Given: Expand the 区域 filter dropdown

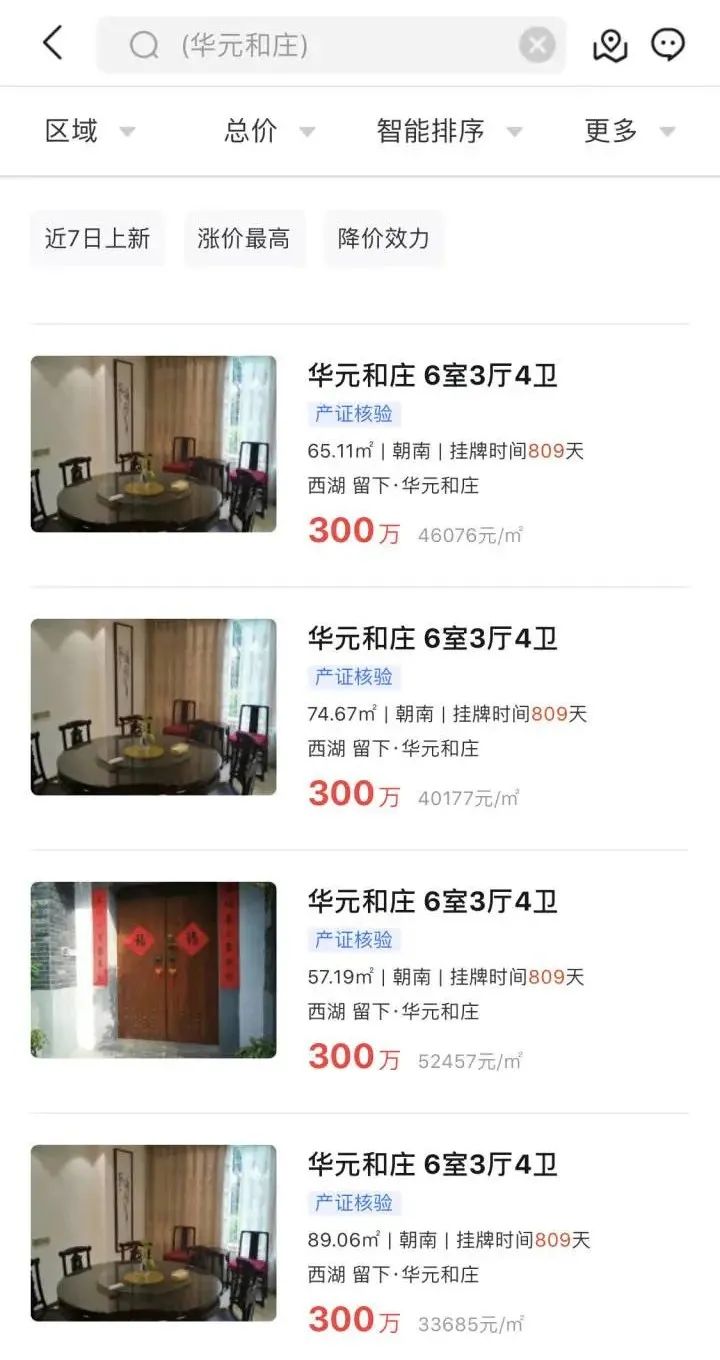Looking at the screenshot, I should [x=89, y=131].
